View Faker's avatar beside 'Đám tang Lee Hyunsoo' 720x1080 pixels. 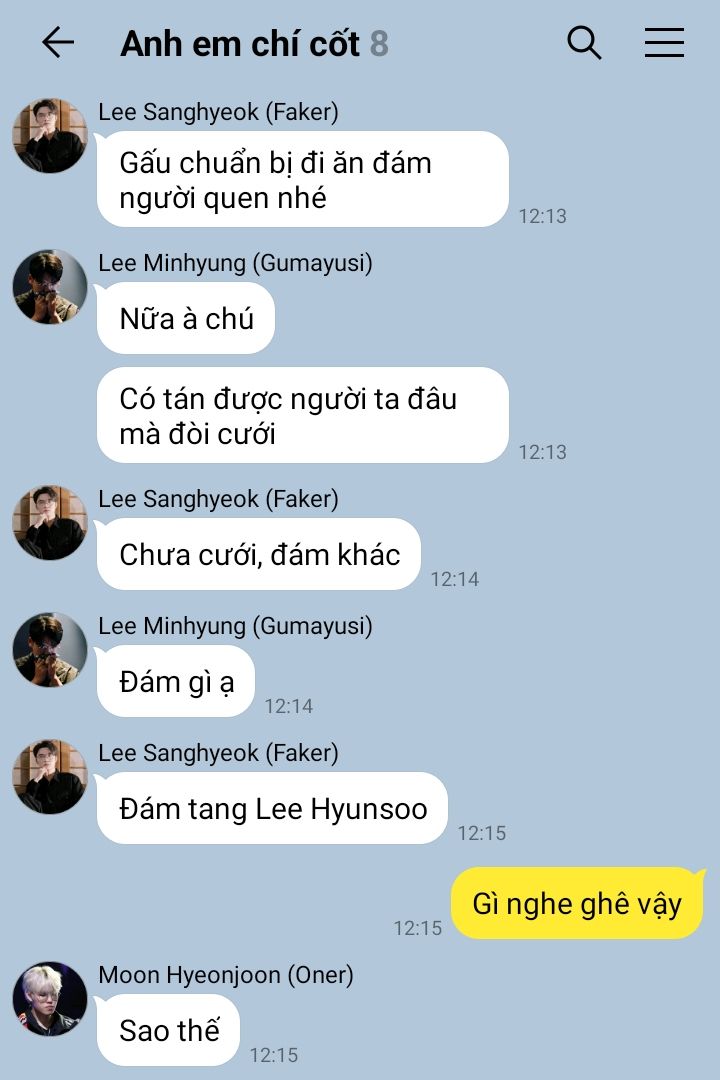(50, 777)
